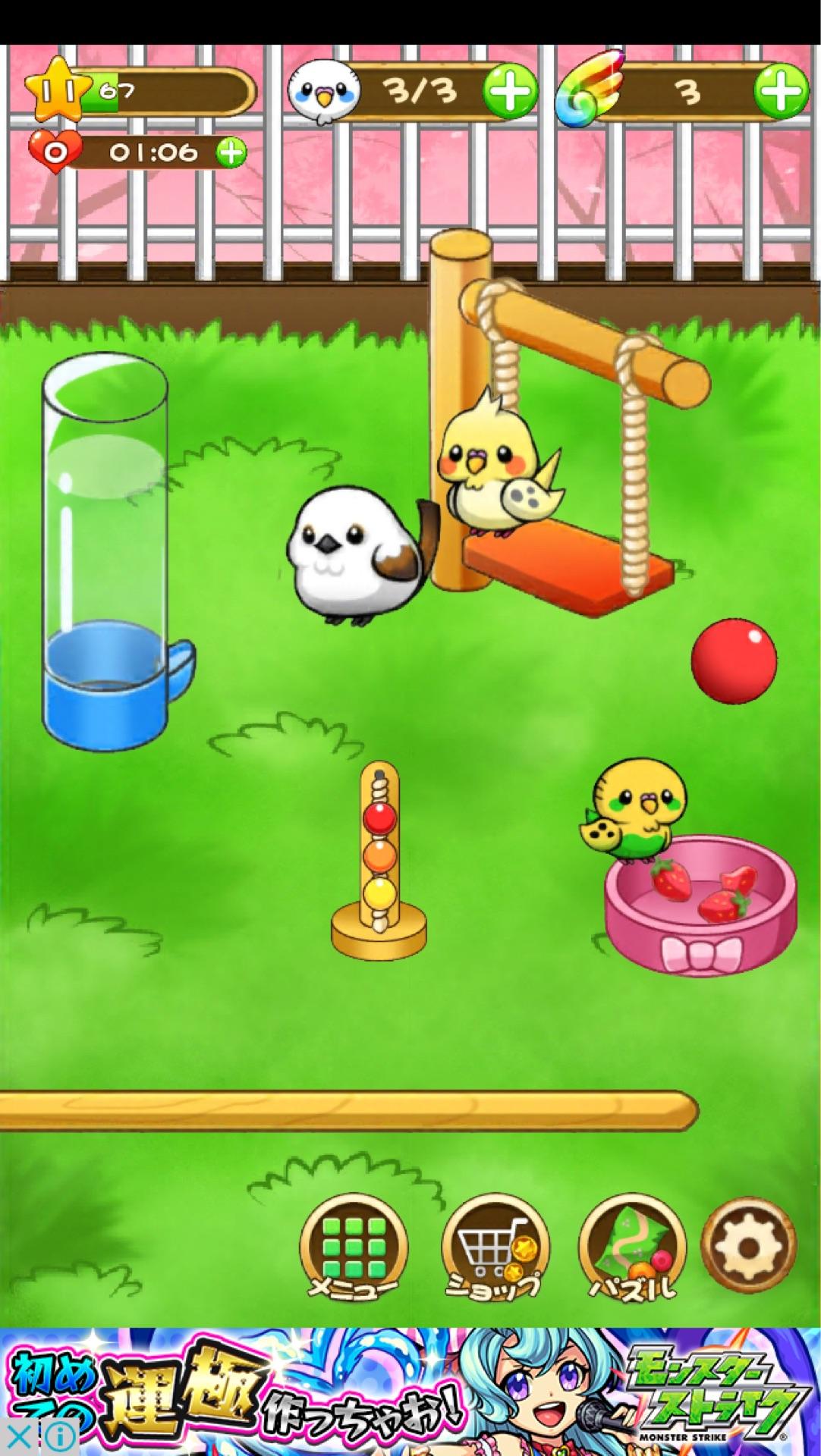Refill hearts with the plus button
Image resolution: width=821 pixels, height=1456 pixels.
231,152
